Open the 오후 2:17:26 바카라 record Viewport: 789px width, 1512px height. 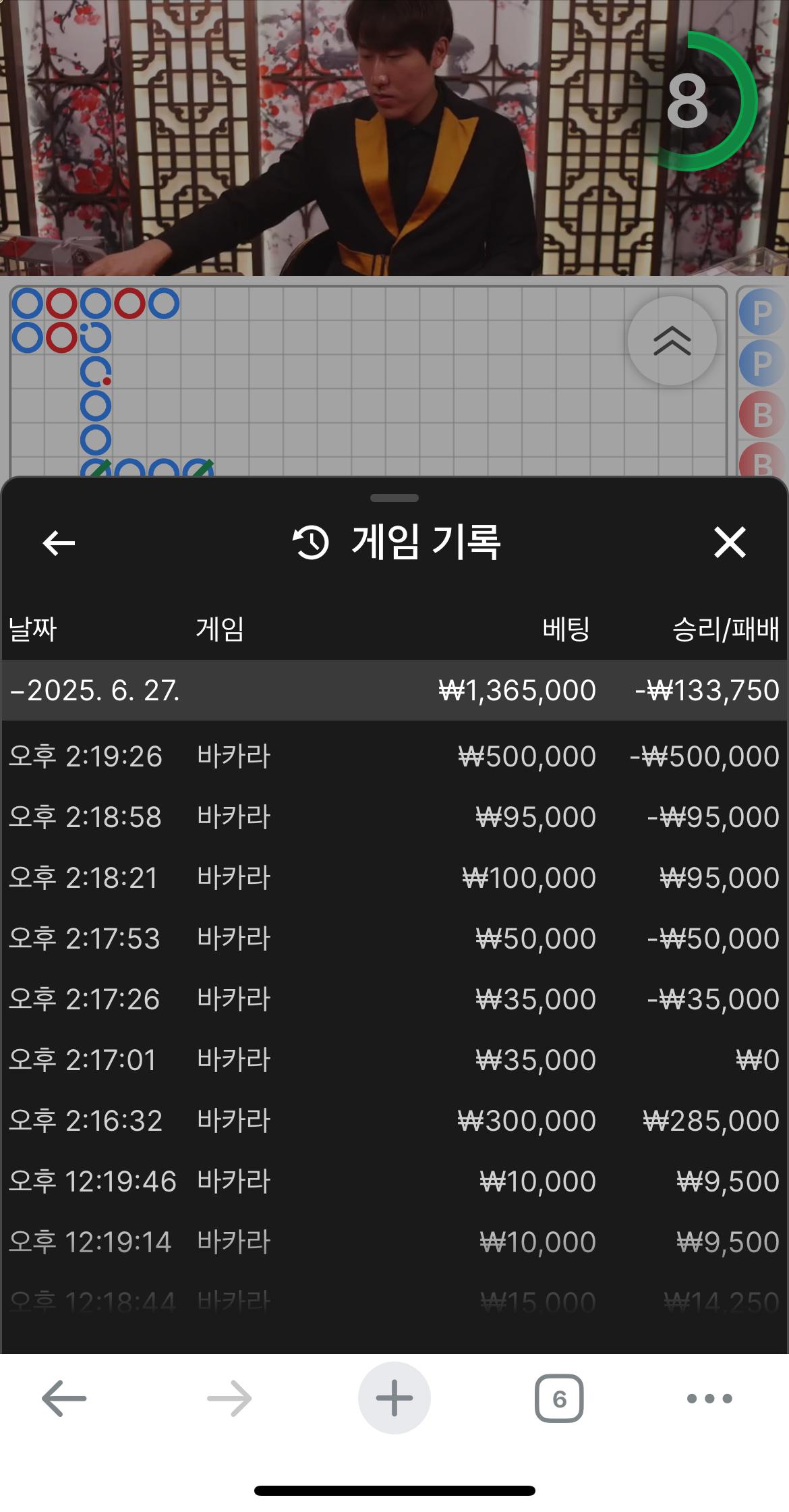[x=394, y=999]
